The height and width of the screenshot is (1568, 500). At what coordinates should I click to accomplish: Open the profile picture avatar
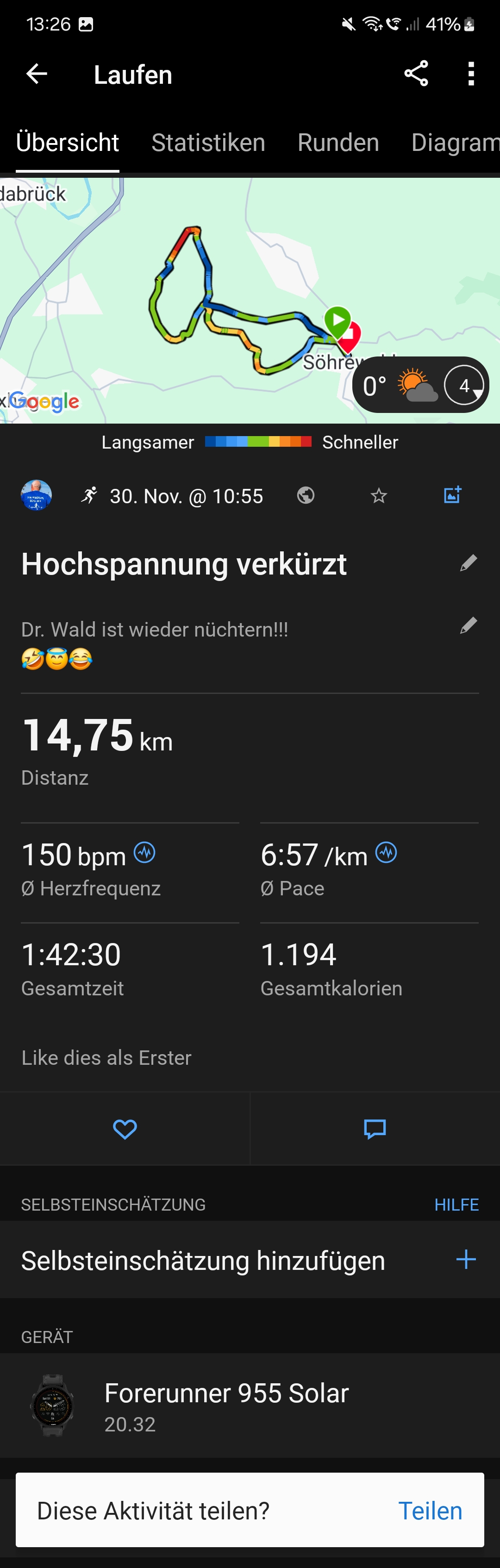coord(37,495)
